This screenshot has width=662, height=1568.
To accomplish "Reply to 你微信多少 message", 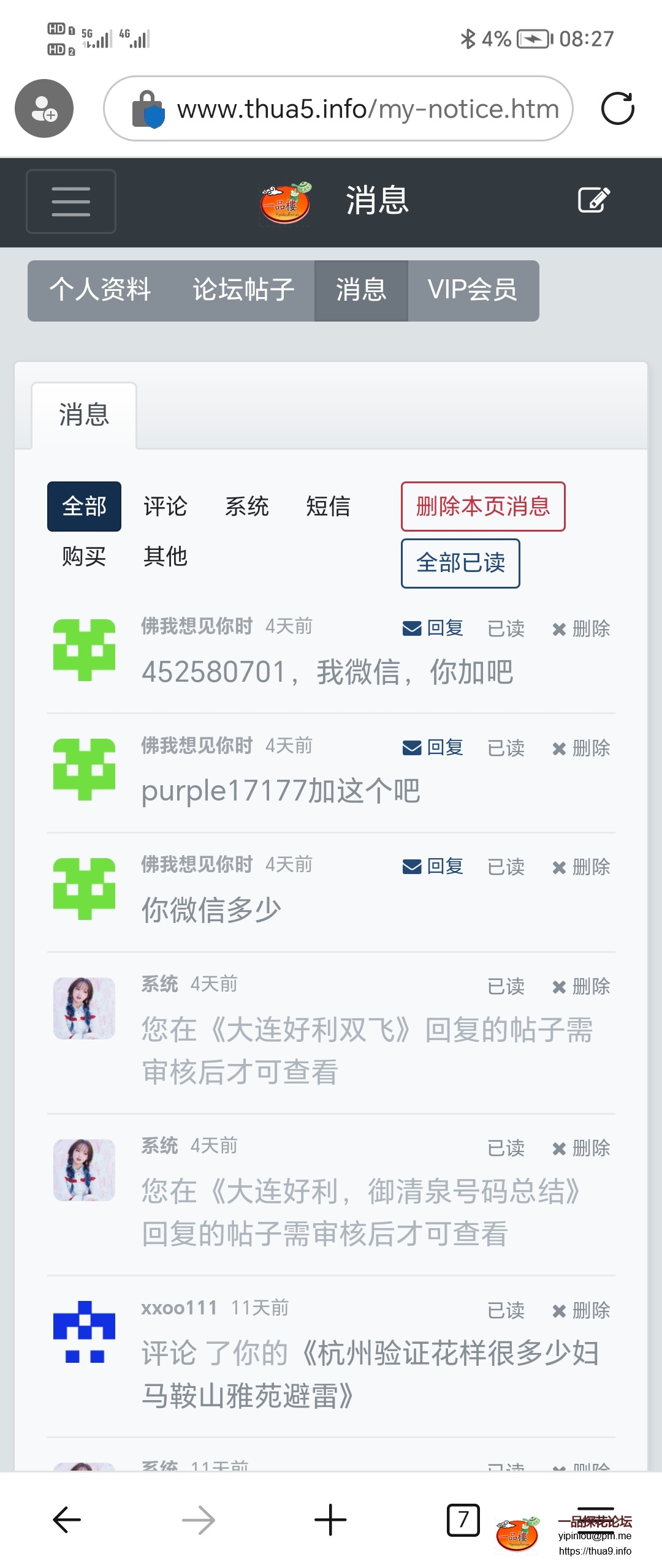I will (x=433, y=867).
